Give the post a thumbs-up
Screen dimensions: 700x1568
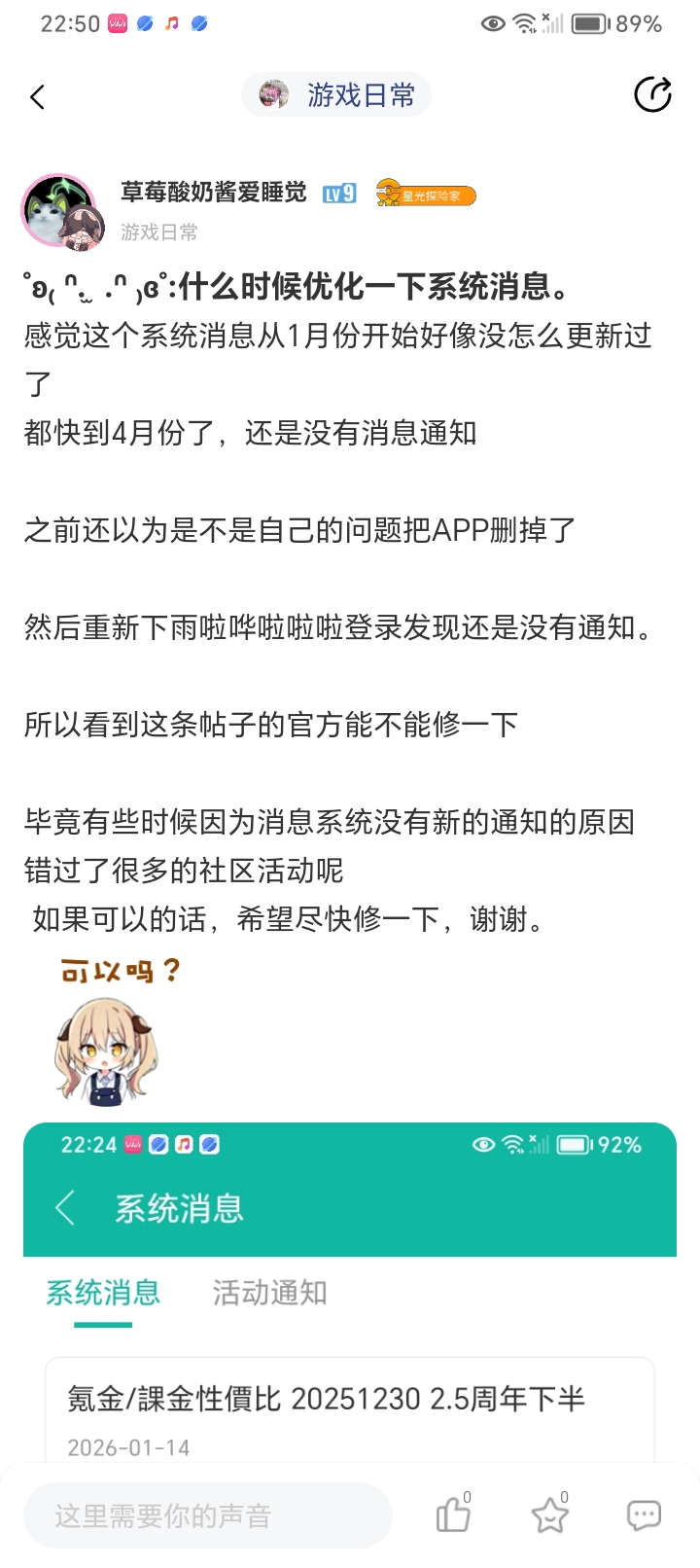[x=451, y=1515]
